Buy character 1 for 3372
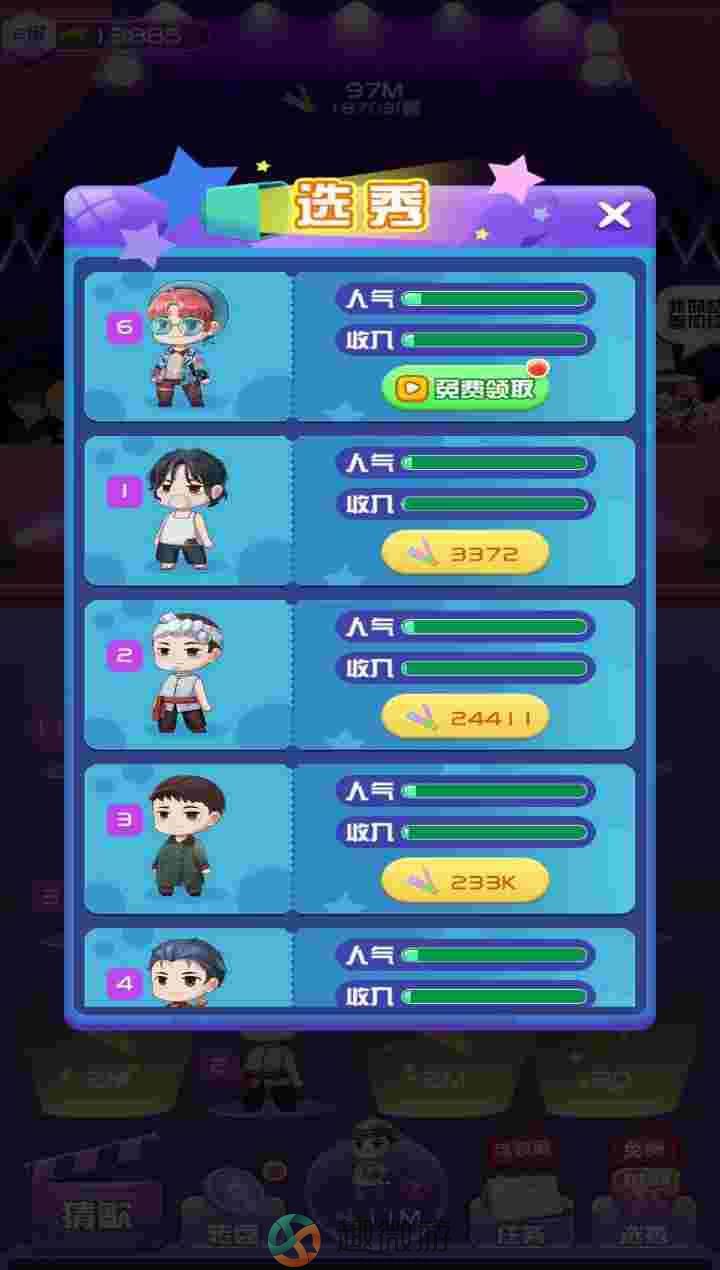The width and height of the screenshot is (720, 1270). pos(466,553)
